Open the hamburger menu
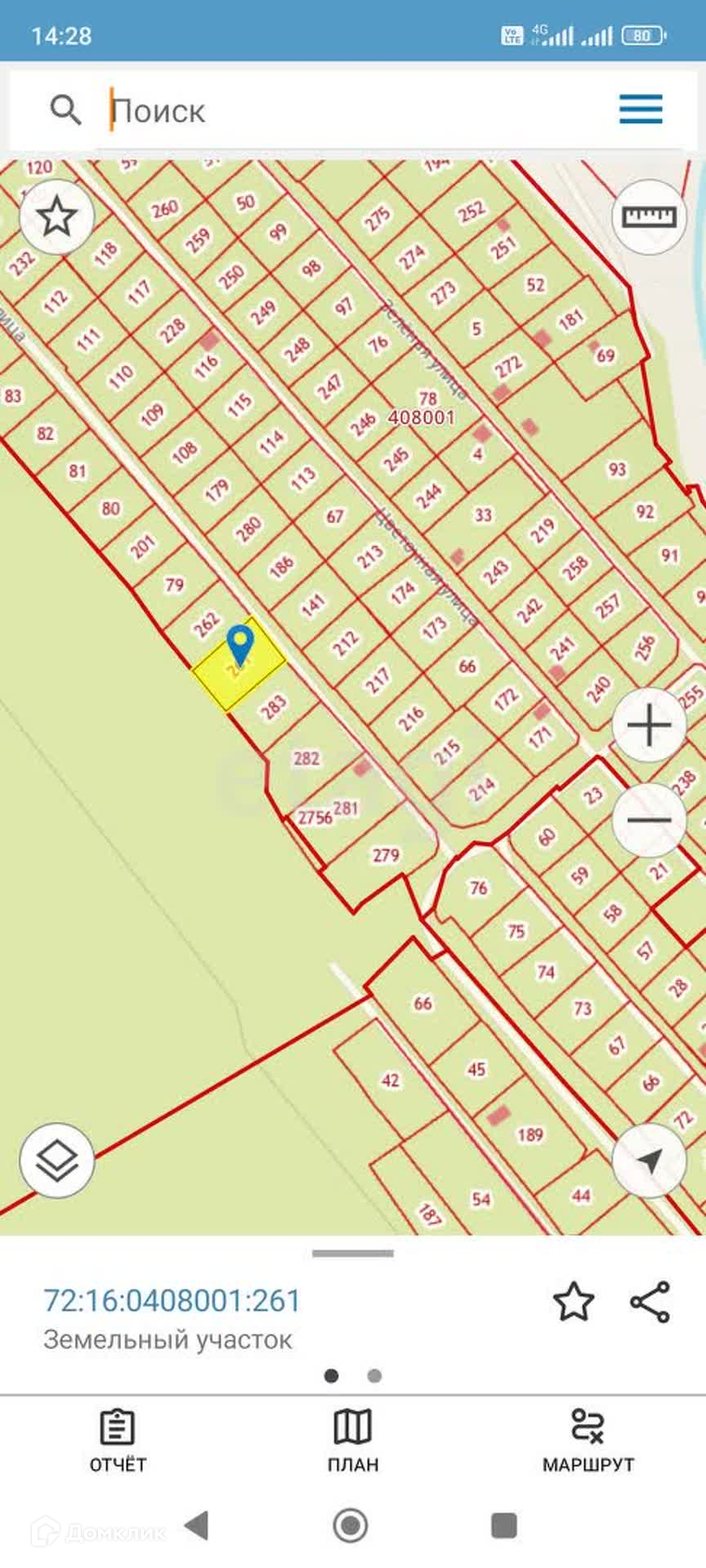The width and height of the screenshot is (706, 1568). coord(641,109)
